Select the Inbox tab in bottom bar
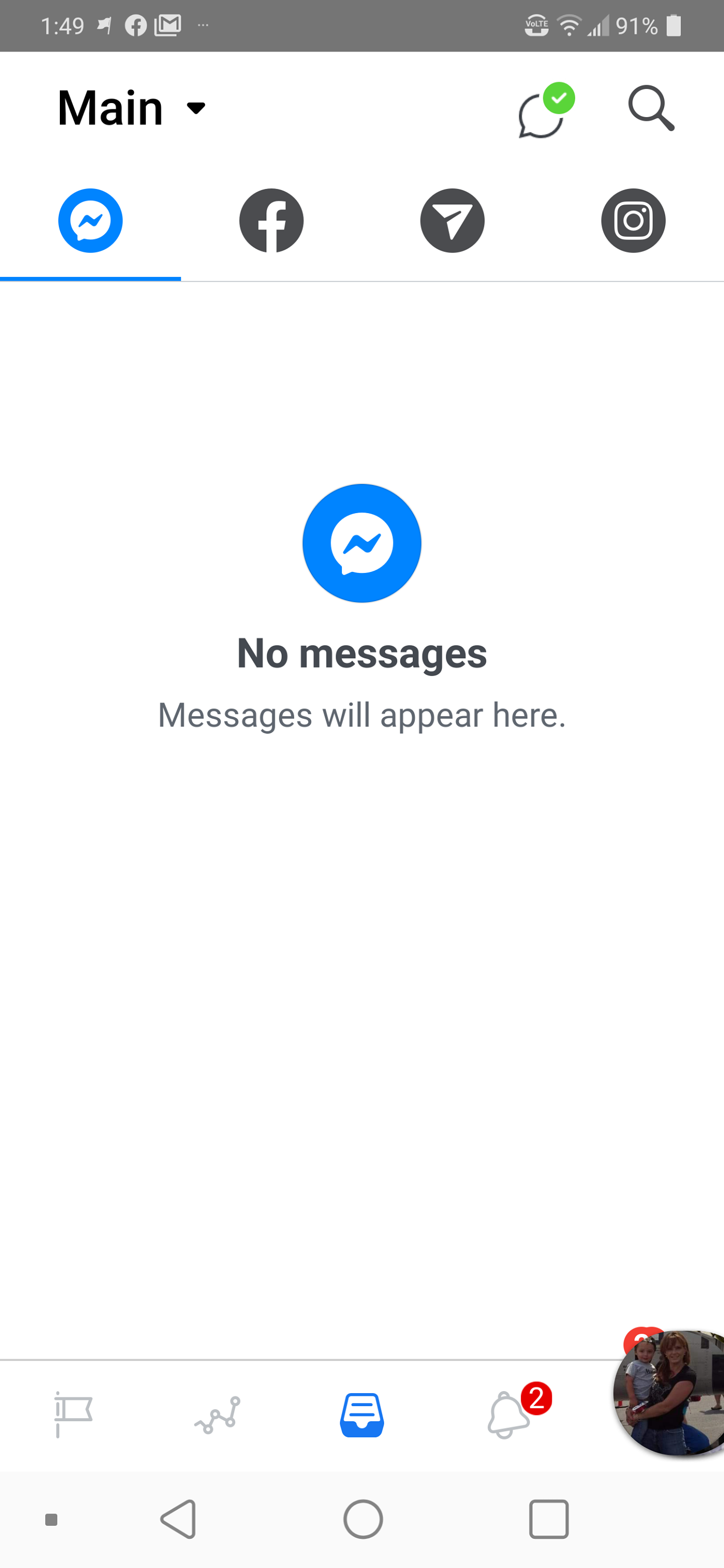Viewport: 724px width, 1568px height. pyautogui.click(x=362, y=1413)
